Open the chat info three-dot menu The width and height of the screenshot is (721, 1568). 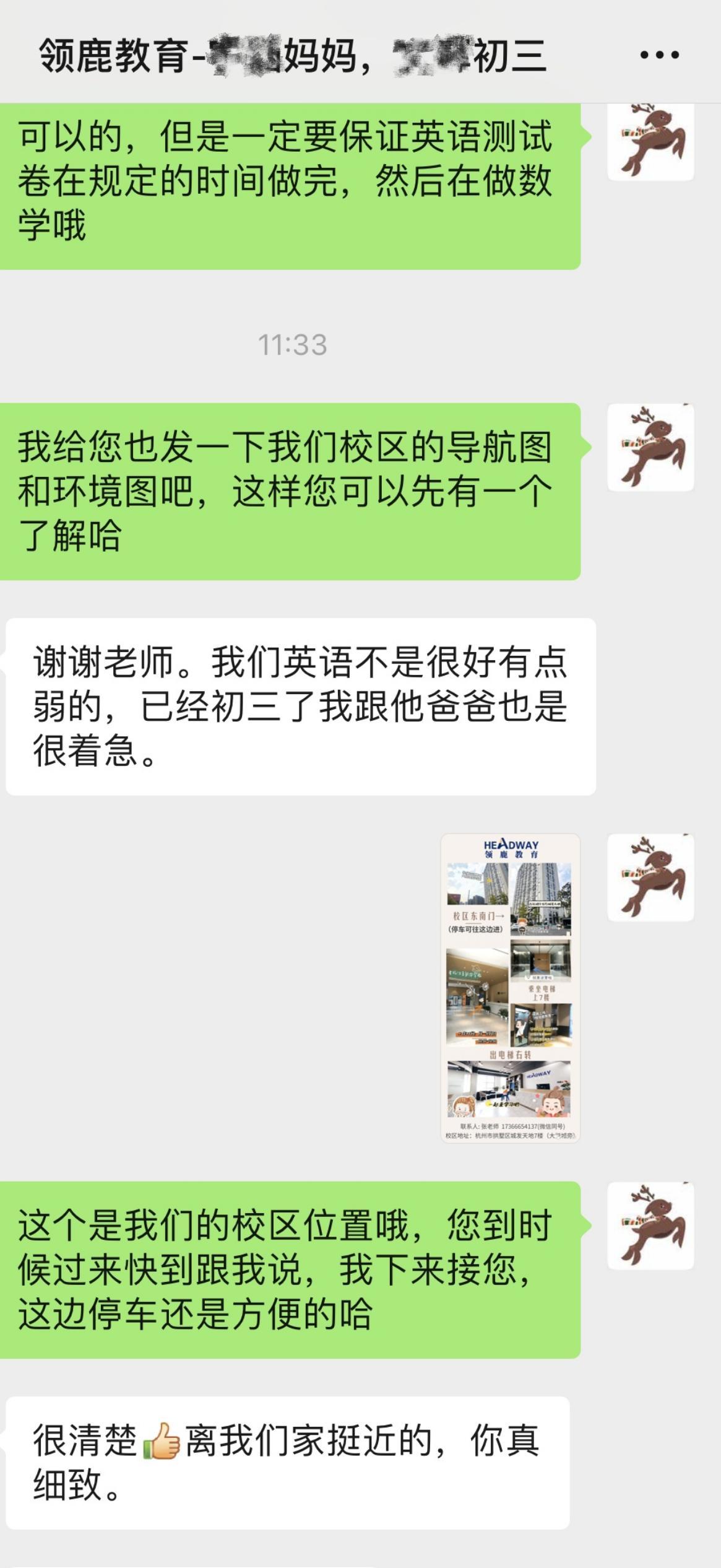[659, 55]
